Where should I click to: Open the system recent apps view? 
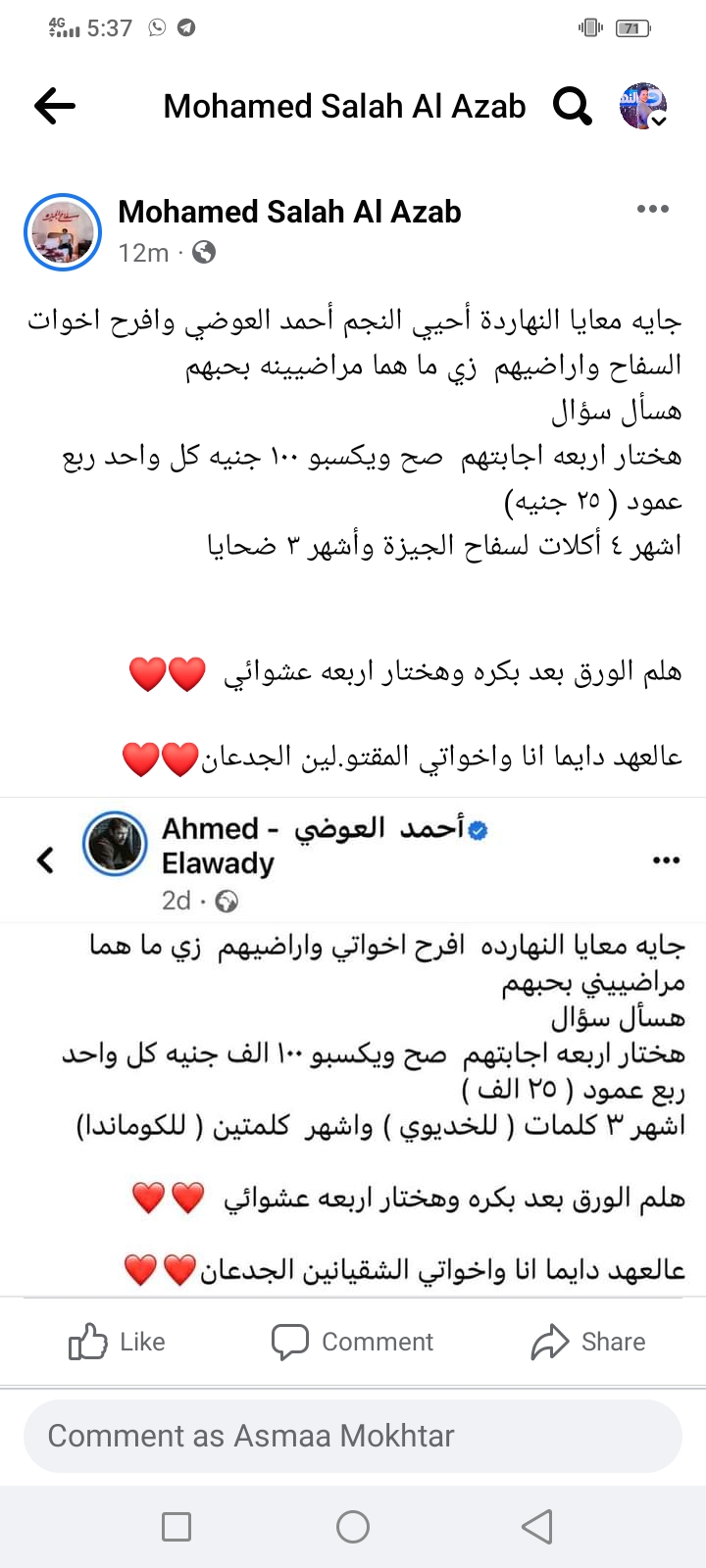point(176,1526)
